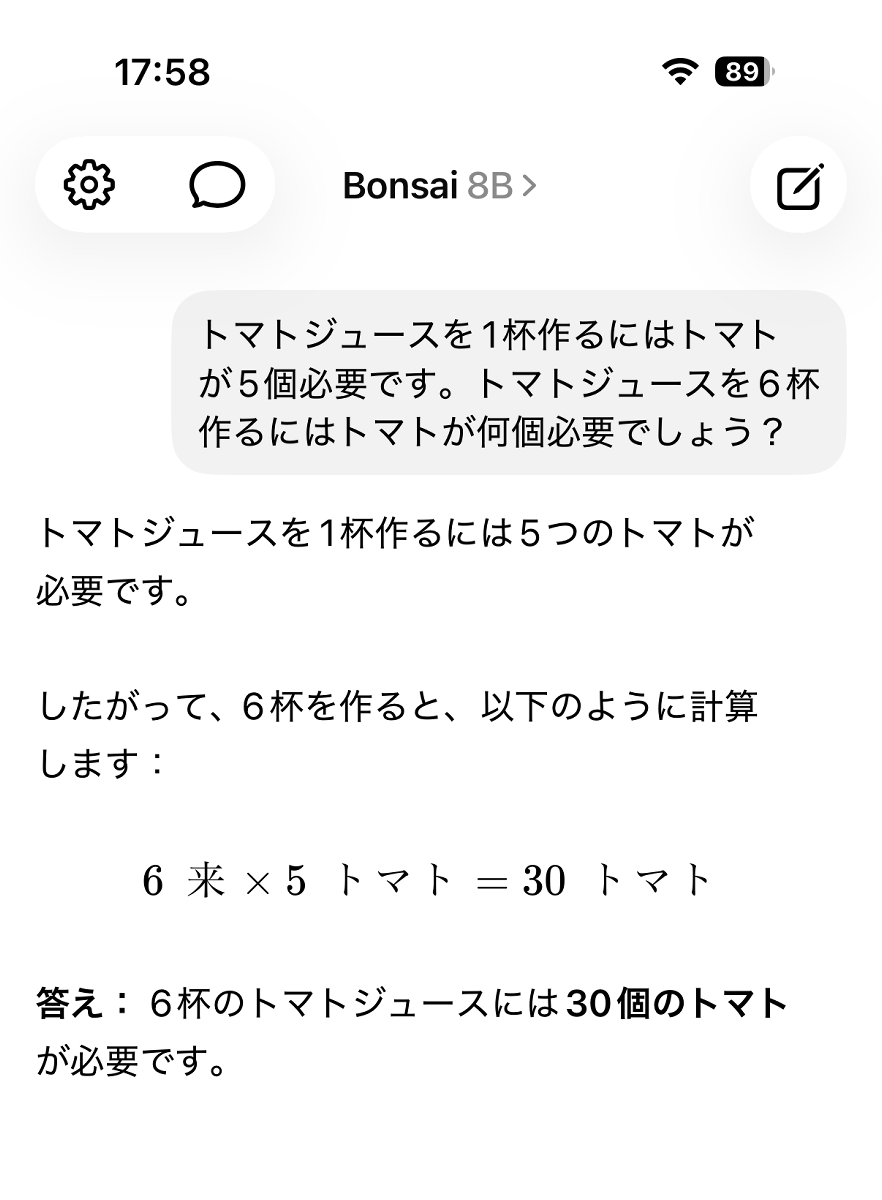Open the chat history bubble icon

217,185
